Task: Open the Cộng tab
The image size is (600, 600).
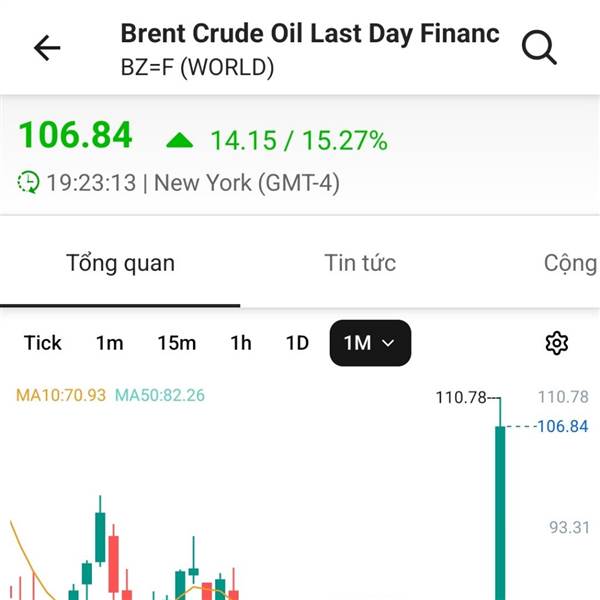Action: [570, 263]
